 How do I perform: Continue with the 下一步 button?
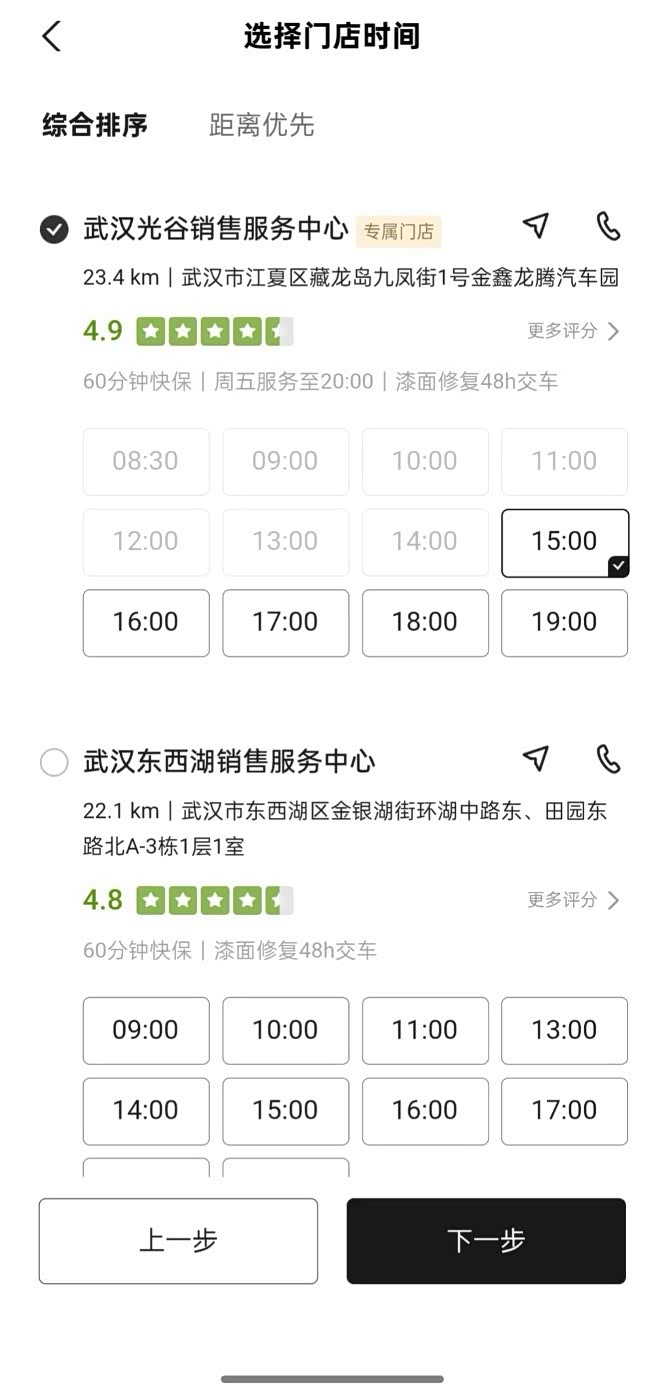(x=486, y=1241)
